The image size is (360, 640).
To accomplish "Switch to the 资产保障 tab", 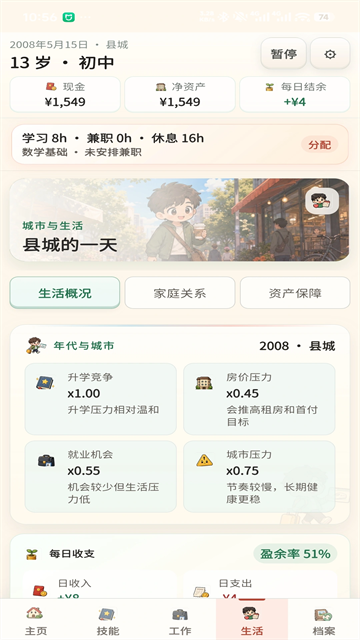I will click(295, 293).
